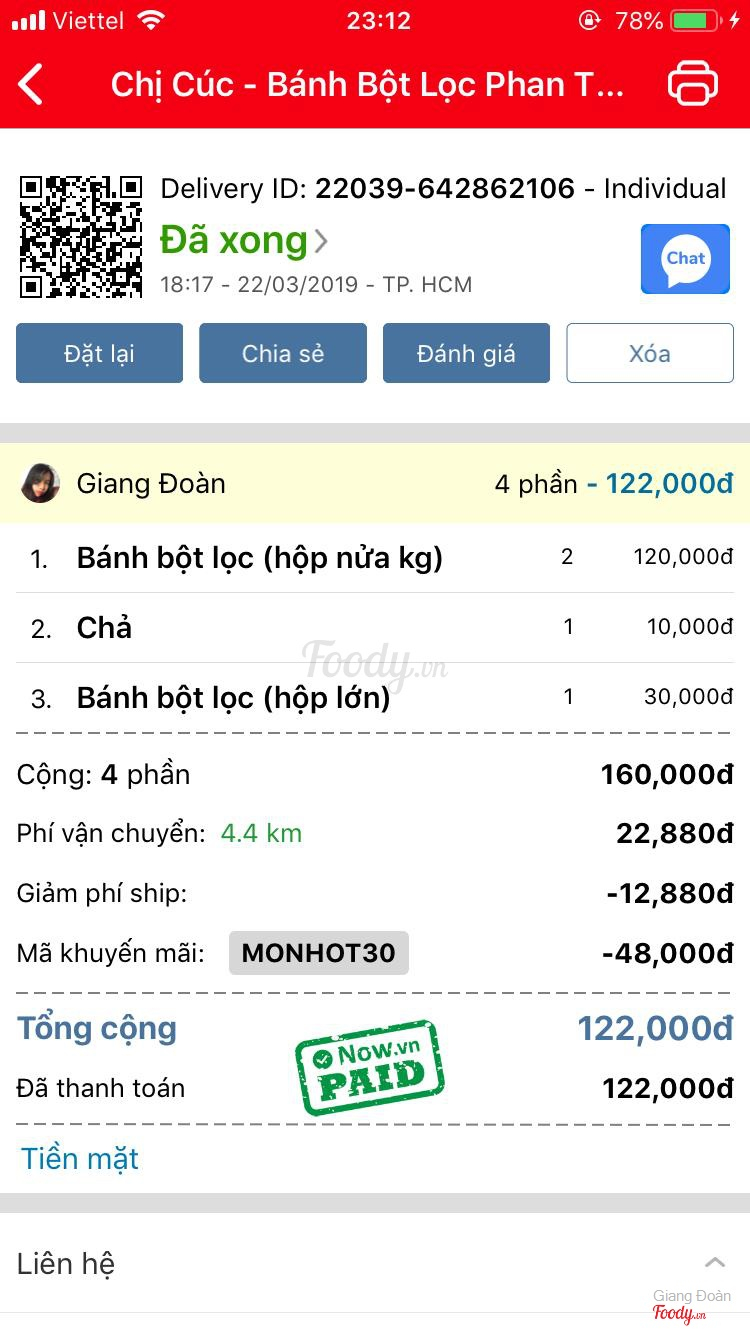Open the Đã xong status details
750x1334 pixels.
coord(244,240)
